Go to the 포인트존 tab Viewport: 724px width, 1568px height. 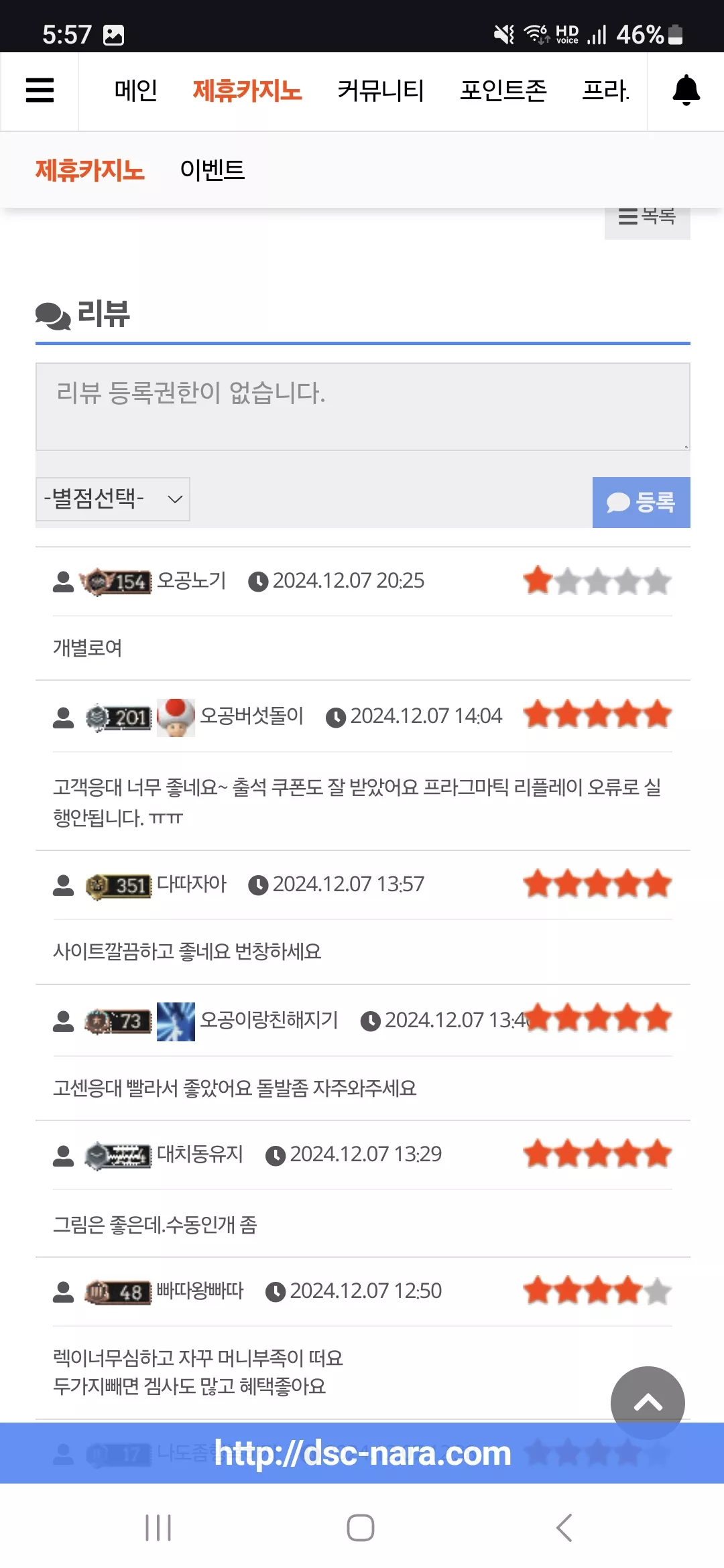(503, 90)
